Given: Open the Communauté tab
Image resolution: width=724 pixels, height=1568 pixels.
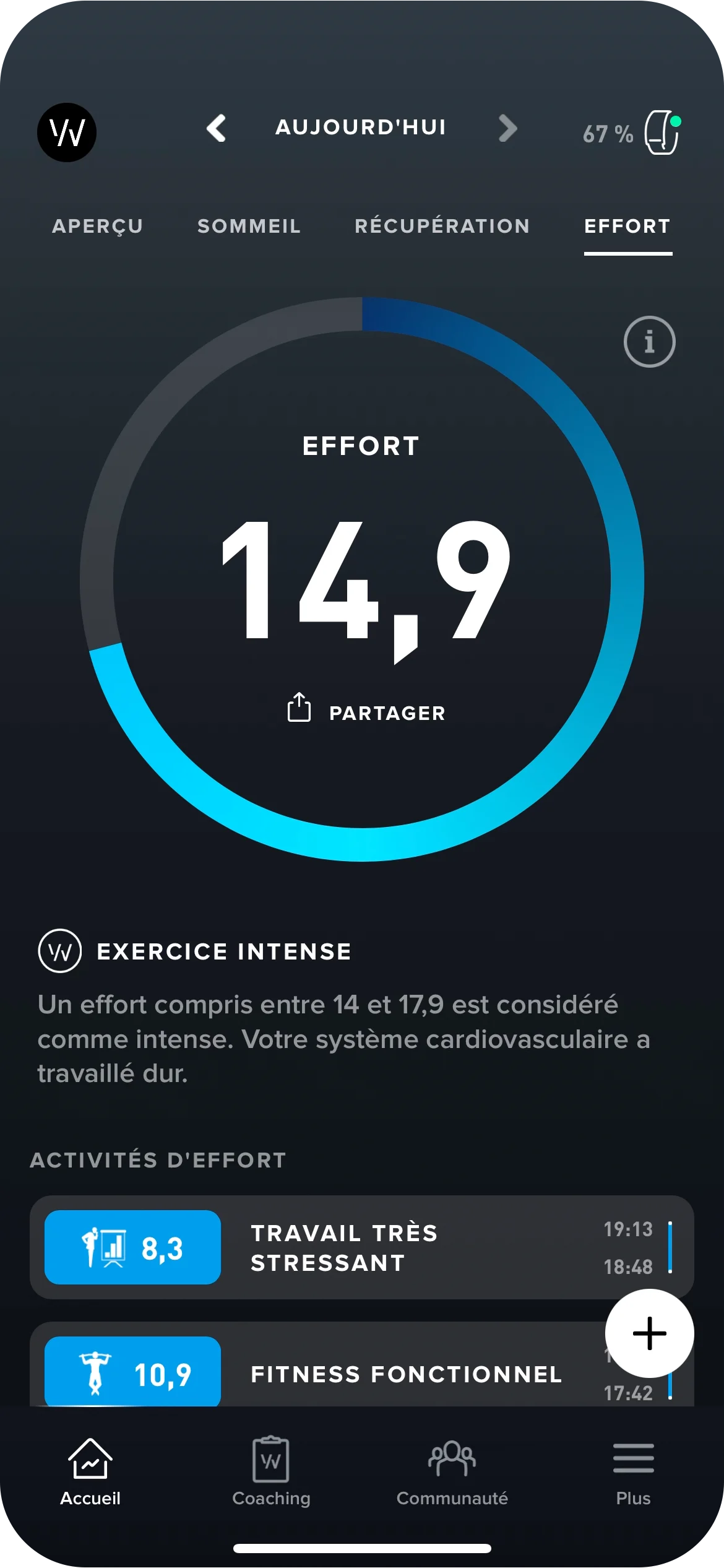Looking at the screenshot, I should (x=452, y=1472).
